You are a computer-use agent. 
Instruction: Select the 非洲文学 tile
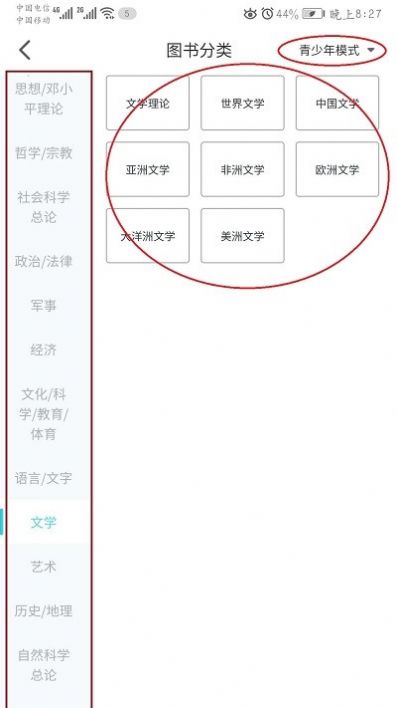pos(243,169)
